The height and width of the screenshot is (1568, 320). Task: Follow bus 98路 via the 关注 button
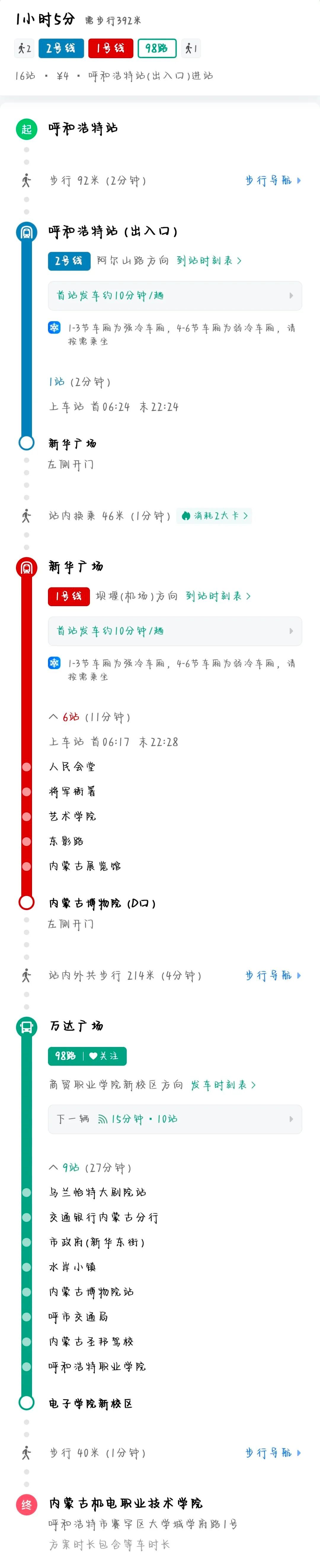tap(105, 1056)
